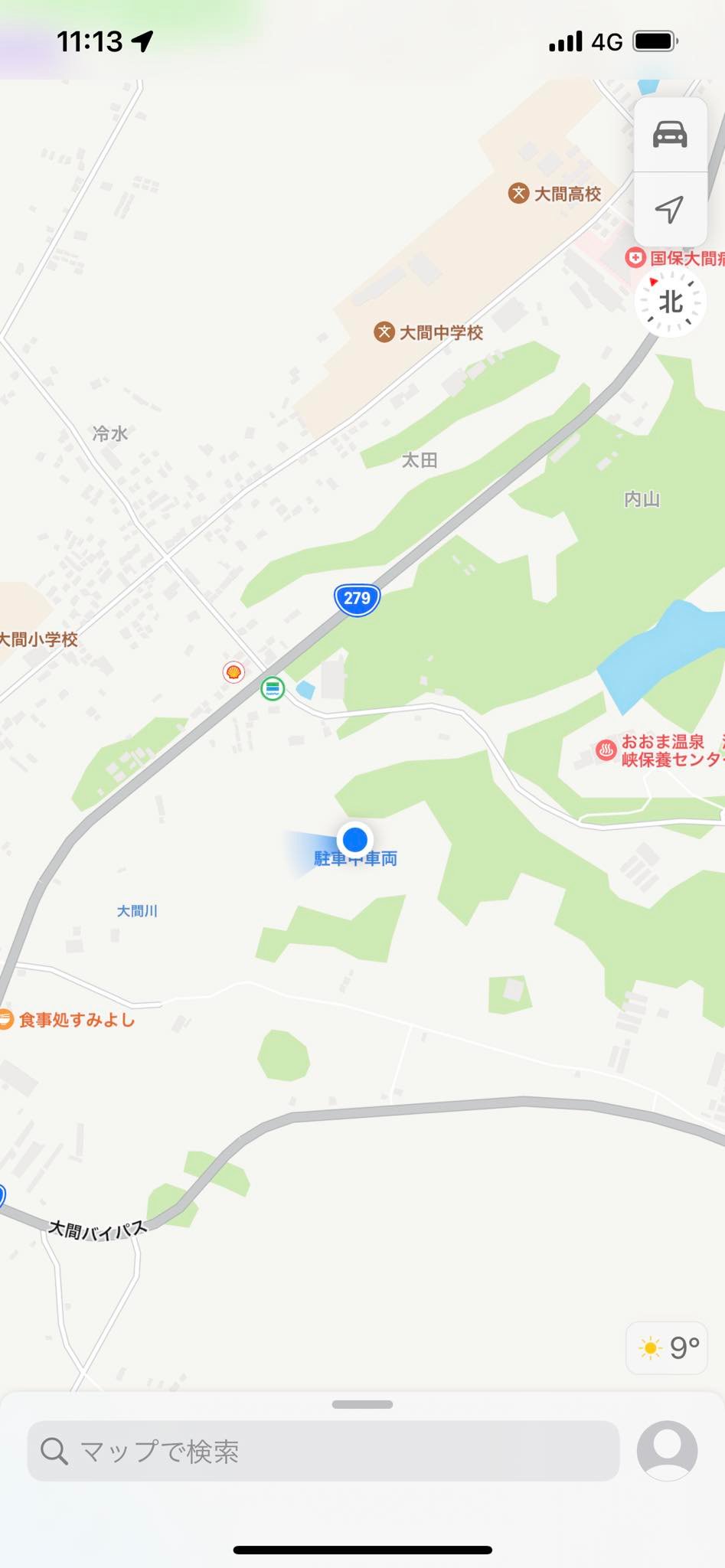Tap the 北 compass to reset orientation
725x1568 pixels.
point(671,302)
